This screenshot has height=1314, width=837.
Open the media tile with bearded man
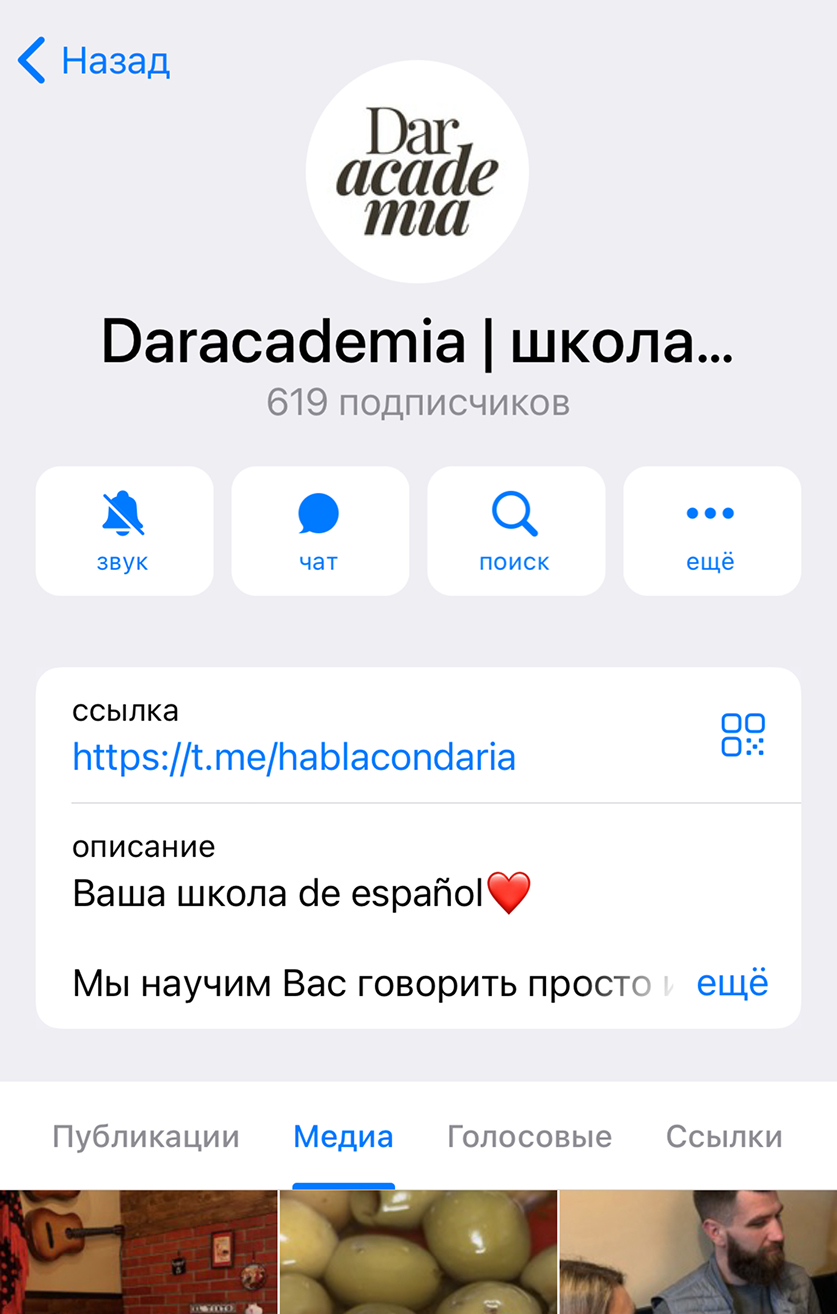pos(698,1252)
